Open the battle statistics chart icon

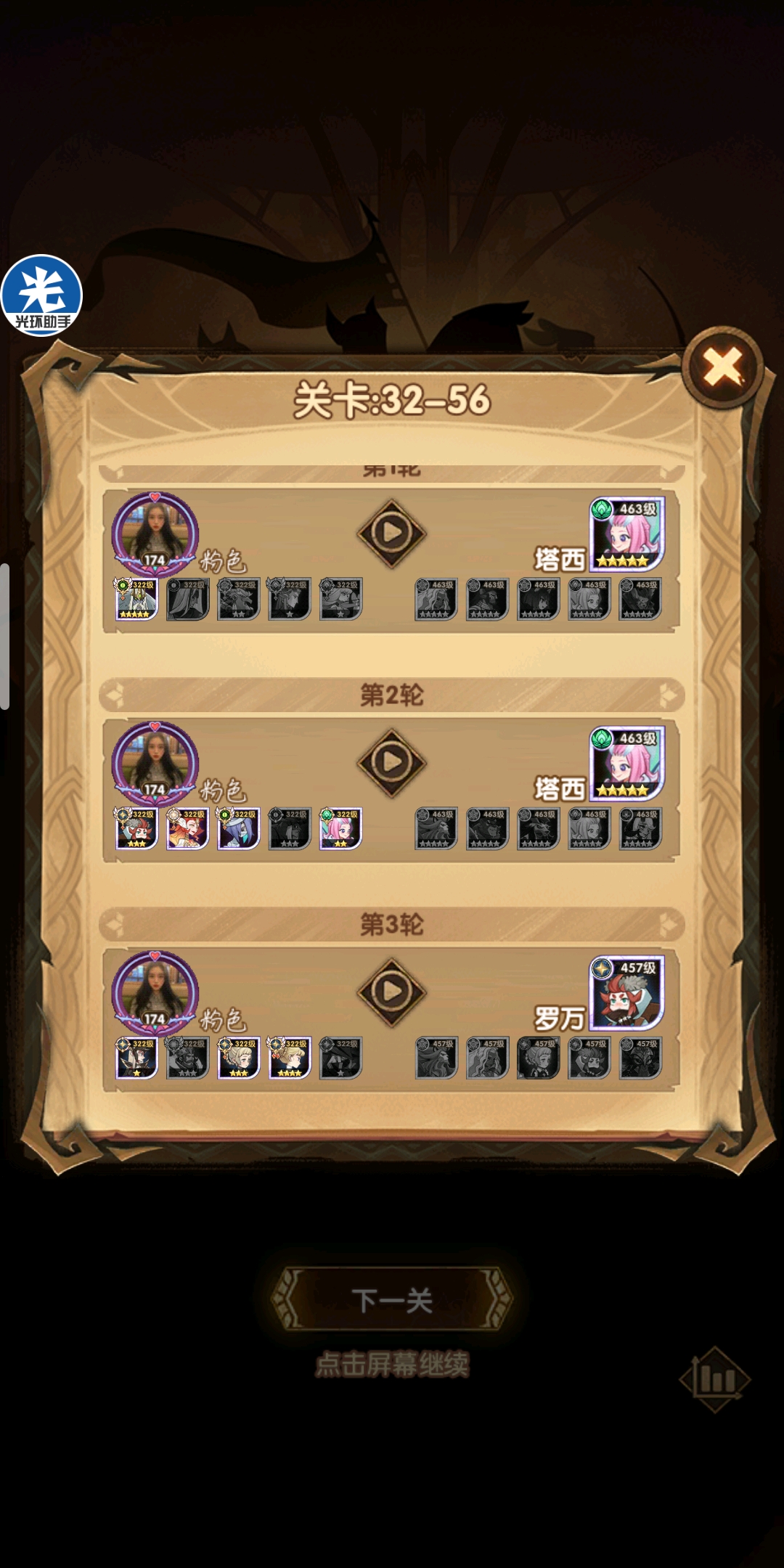[715, 1379]
